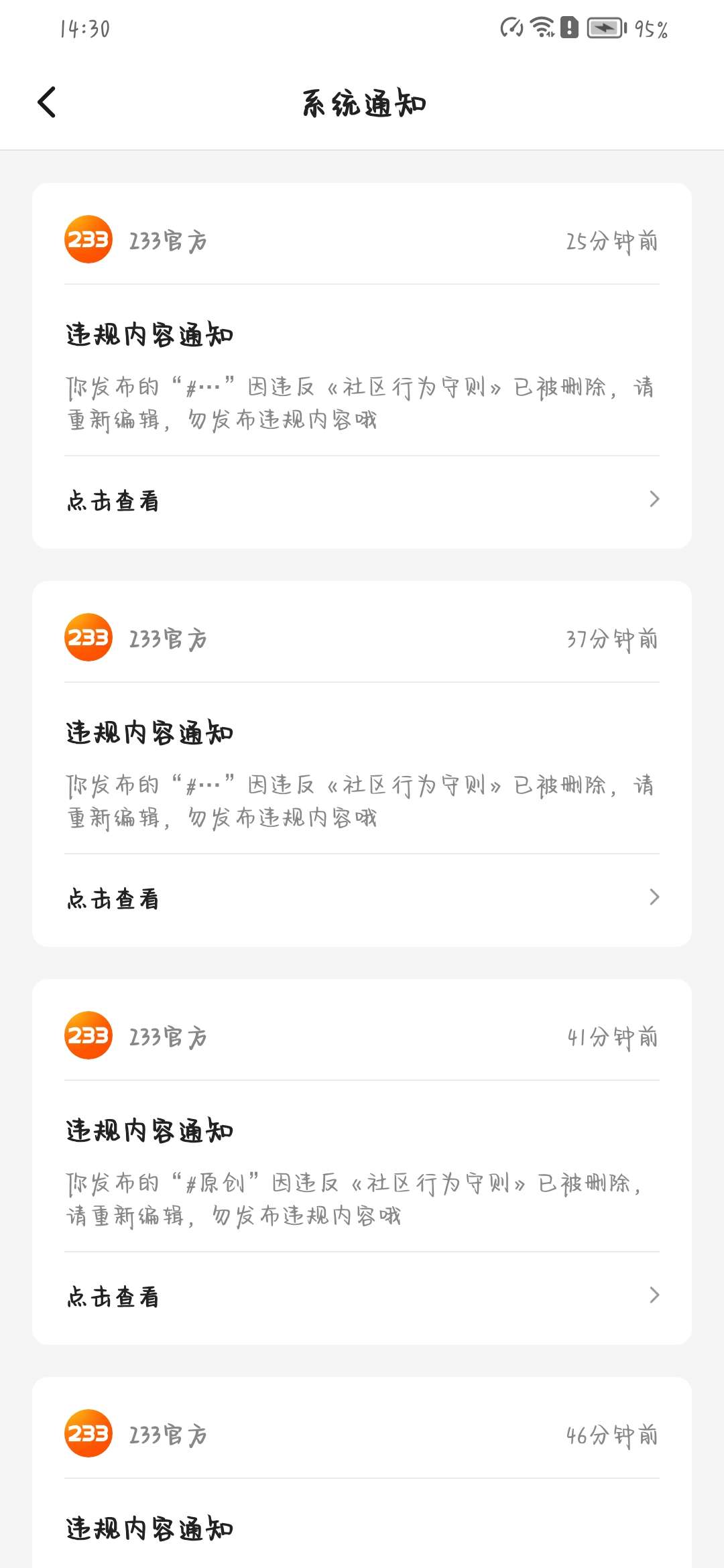Image resolution: width=724 pixels, height=1568 pixels.
Task: Open 点击查看 in the 37分钟前 notification
Action: 362,899
